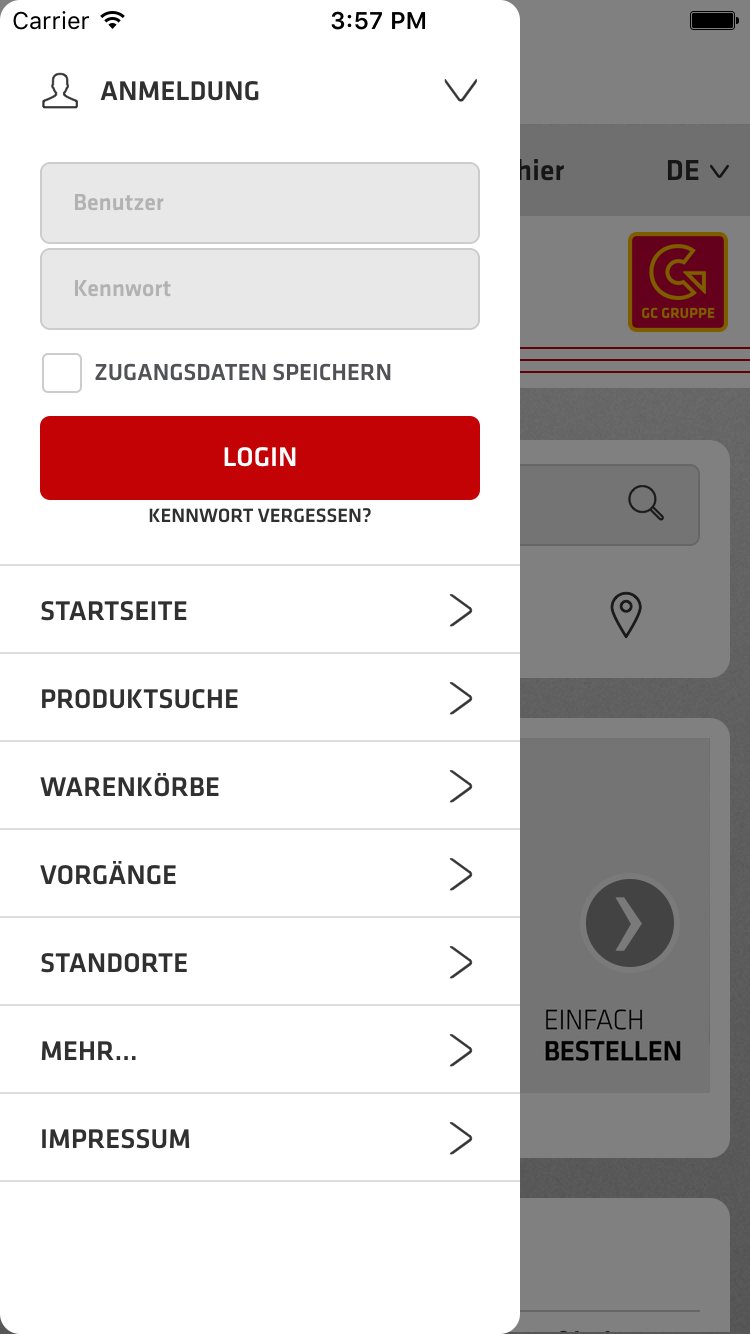View the Impressum page
The width and height of the screenshot is (750, 1334).
tap(259, 1138)
